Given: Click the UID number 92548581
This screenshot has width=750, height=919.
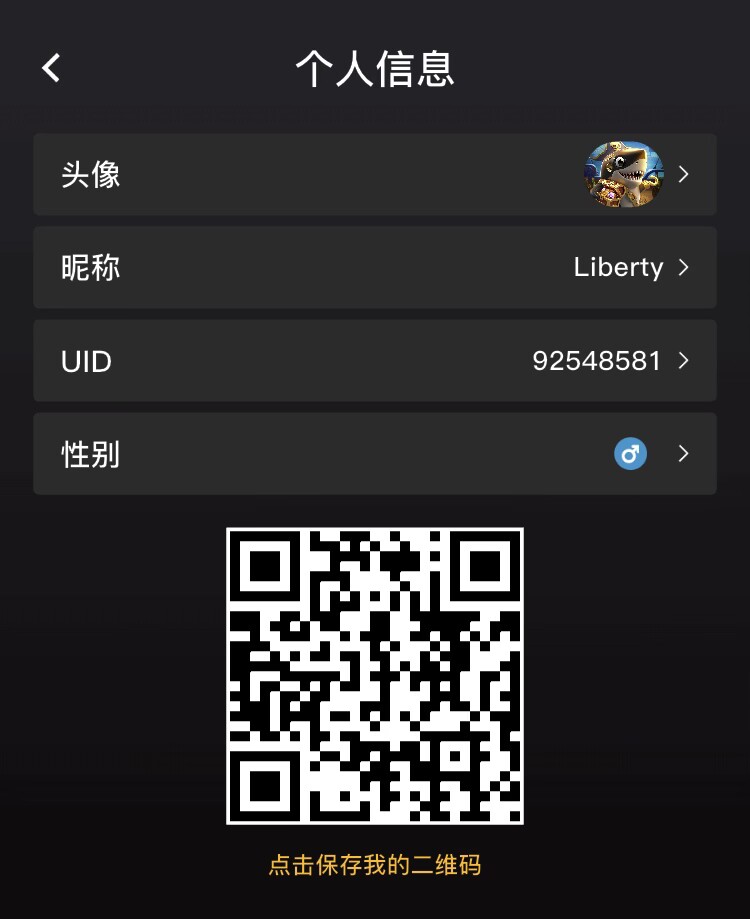Looking at the screenshot, I should click(x=596, y=361).
